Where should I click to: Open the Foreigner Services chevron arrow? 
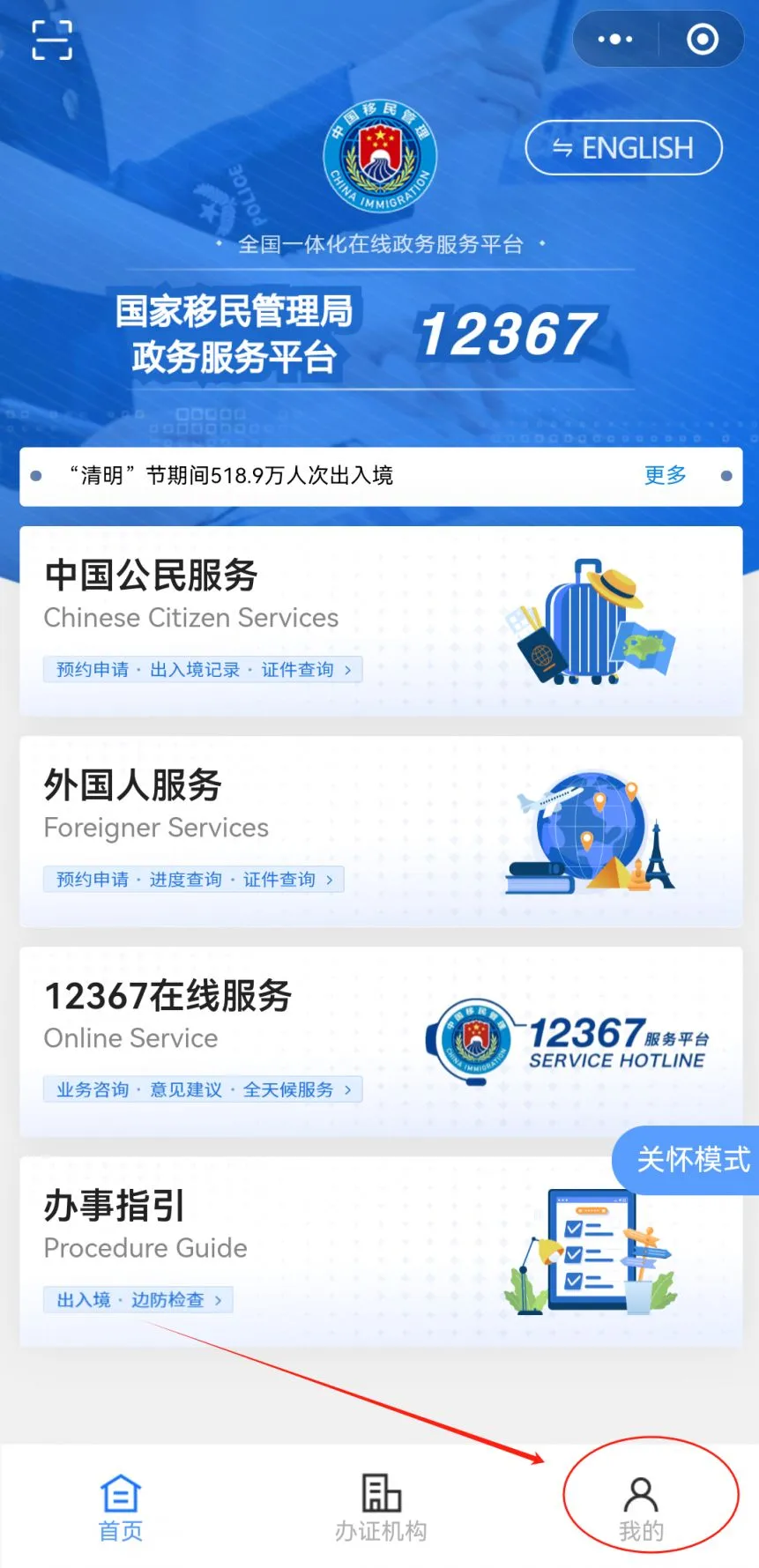tap(328, 879)
